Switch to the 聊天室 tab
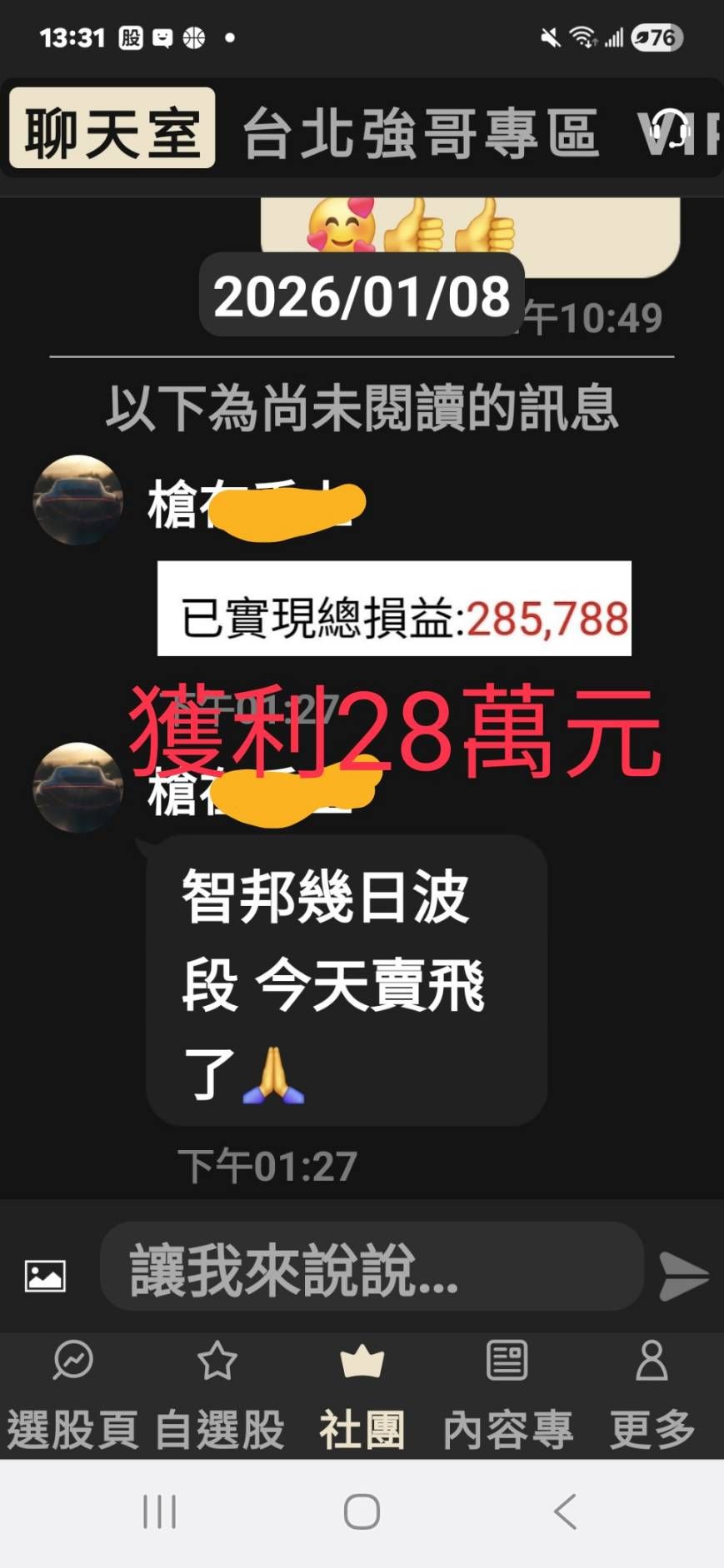 [x=112, y=129]
